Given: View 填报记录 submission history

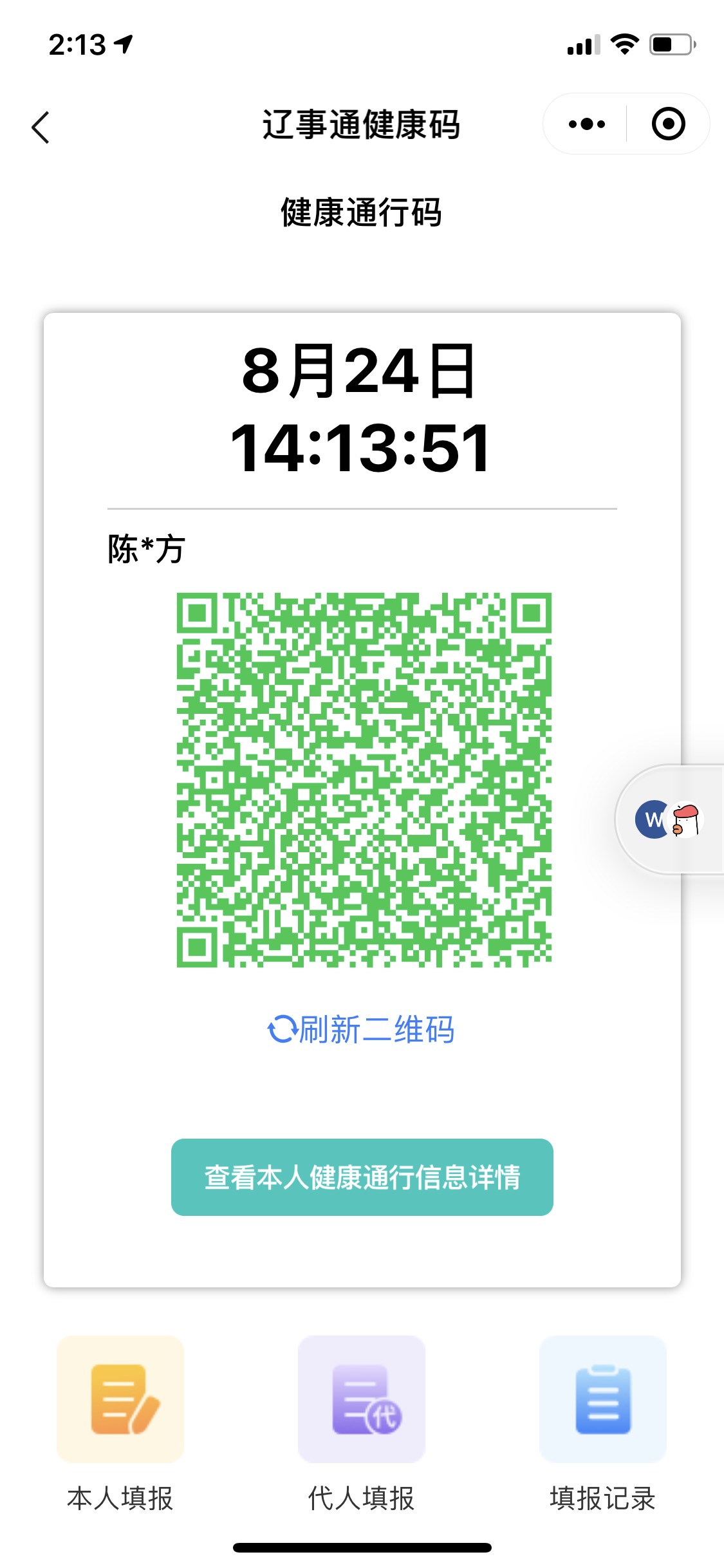Looking at the screenshot, I should (602, 1399).
